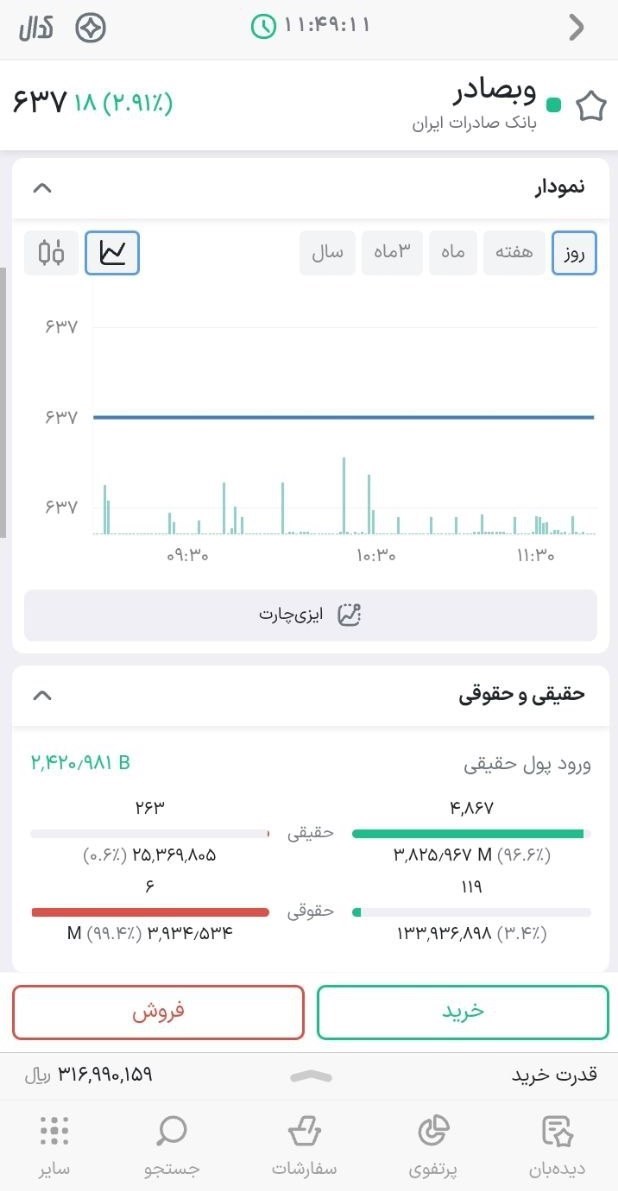Collapse the حقیقی و حقوقی section
The image size is (618, 1191).
[x=42, y=695]
